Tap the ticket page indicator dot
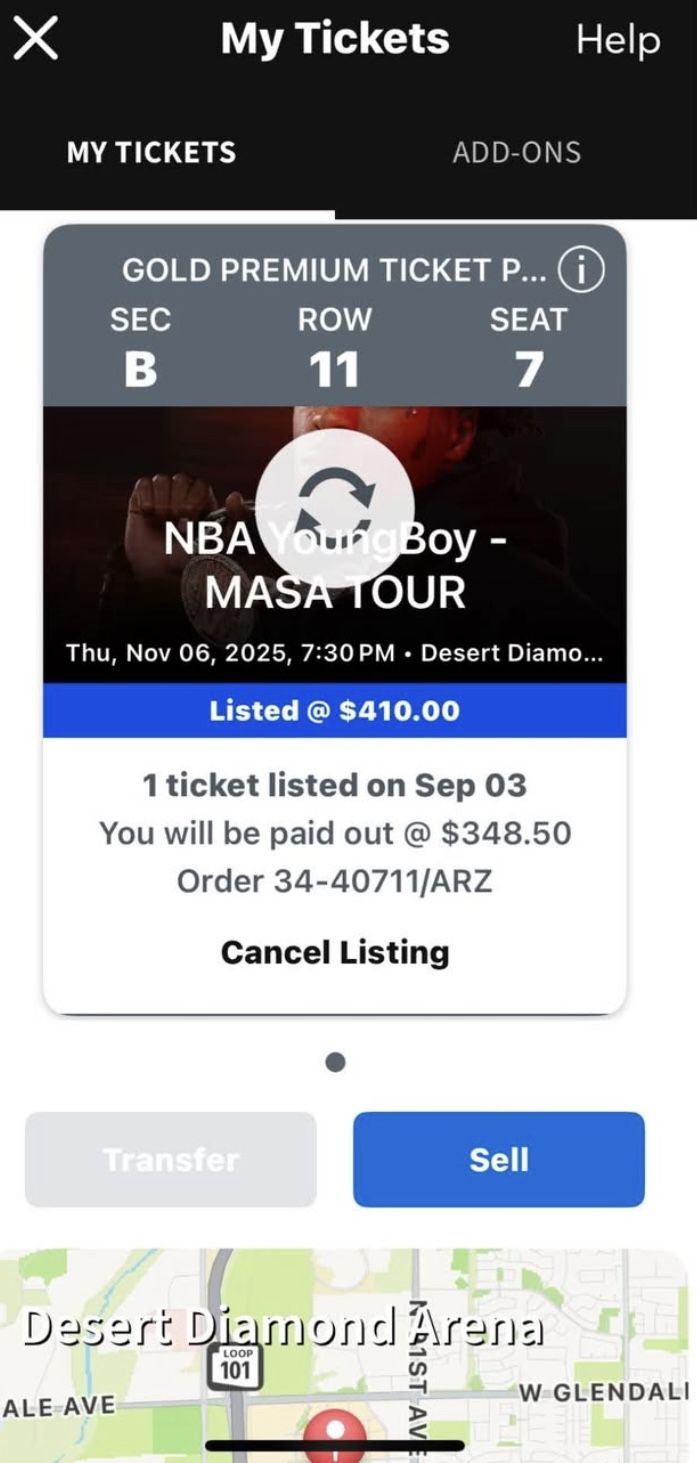Screen dimensions: 697x1463 336,1062
